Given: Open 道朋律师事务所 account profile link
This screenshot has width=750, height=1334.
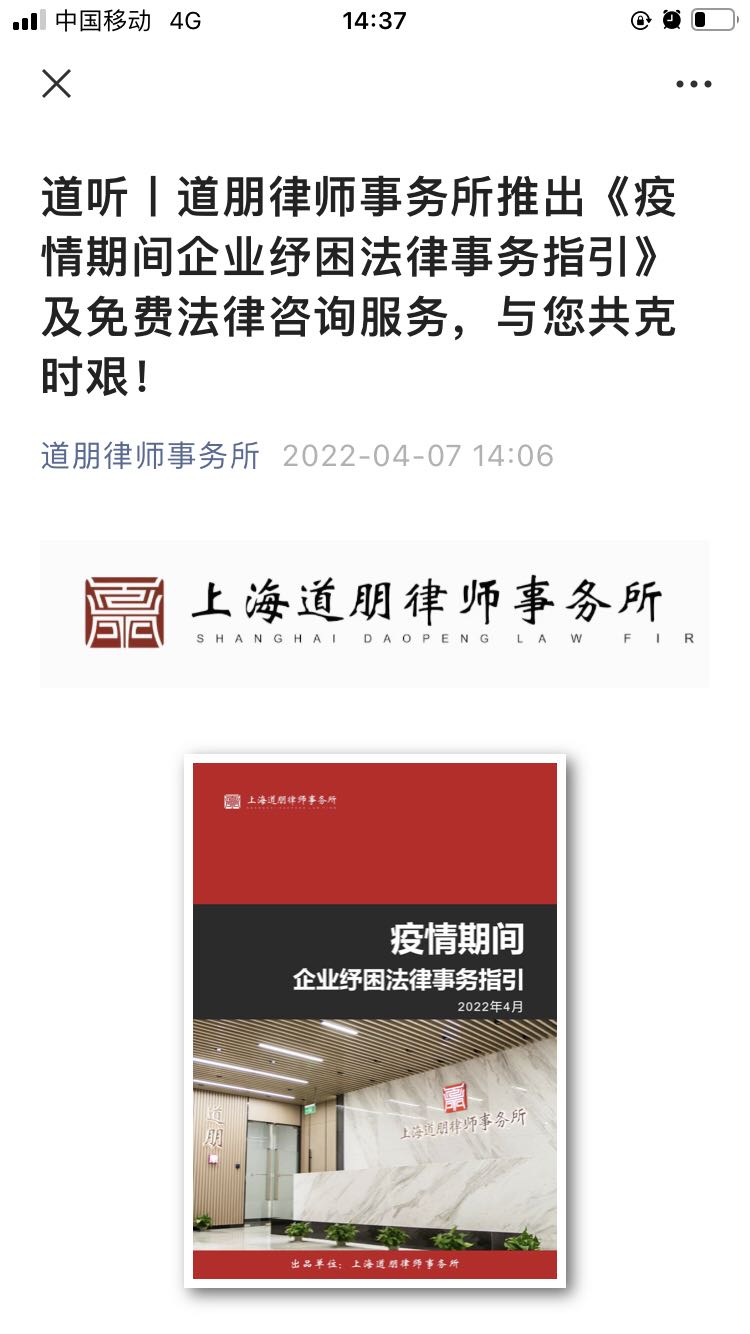Looking at the screenshot, I should tap(150, 456).
